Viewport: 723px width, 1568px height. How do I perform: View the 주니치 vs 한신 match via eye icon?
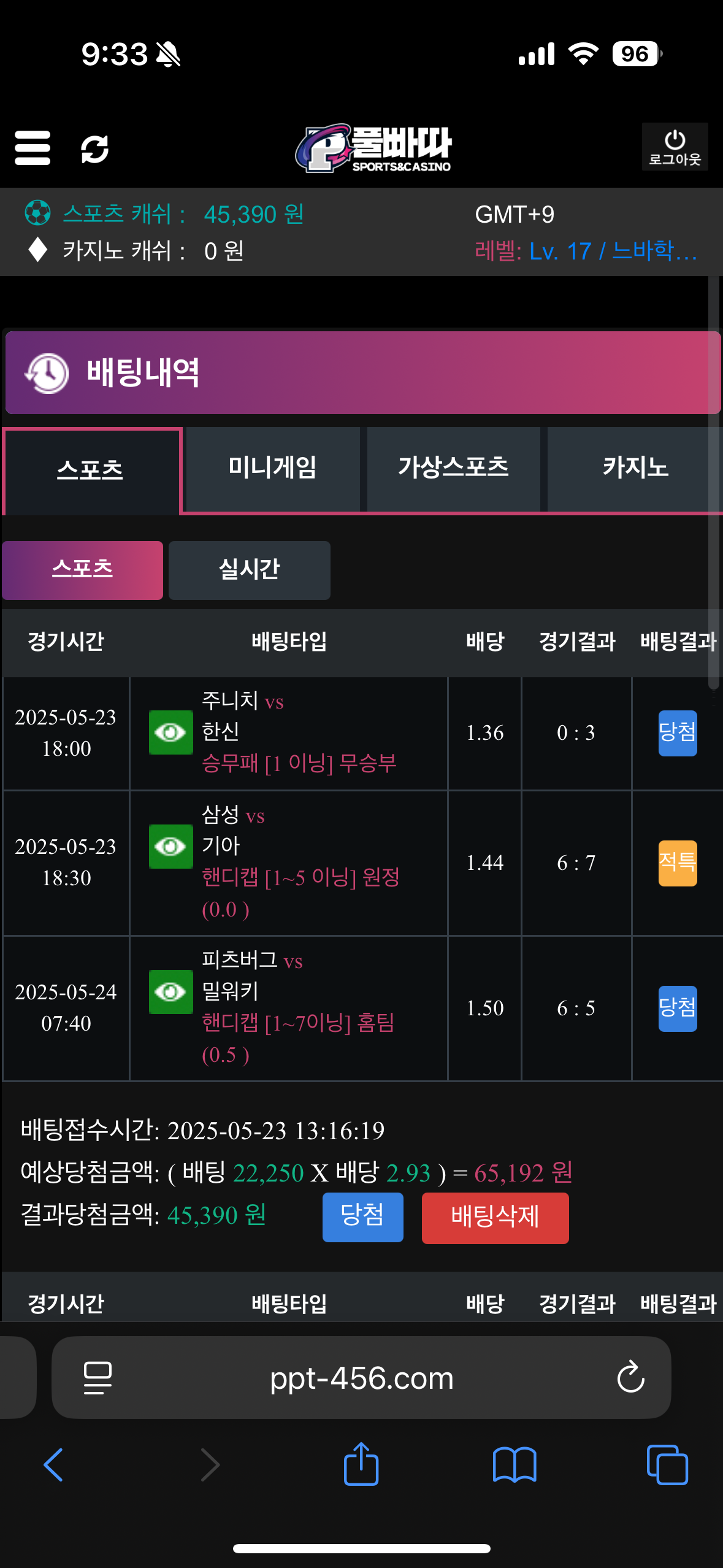tap(170, 732)
